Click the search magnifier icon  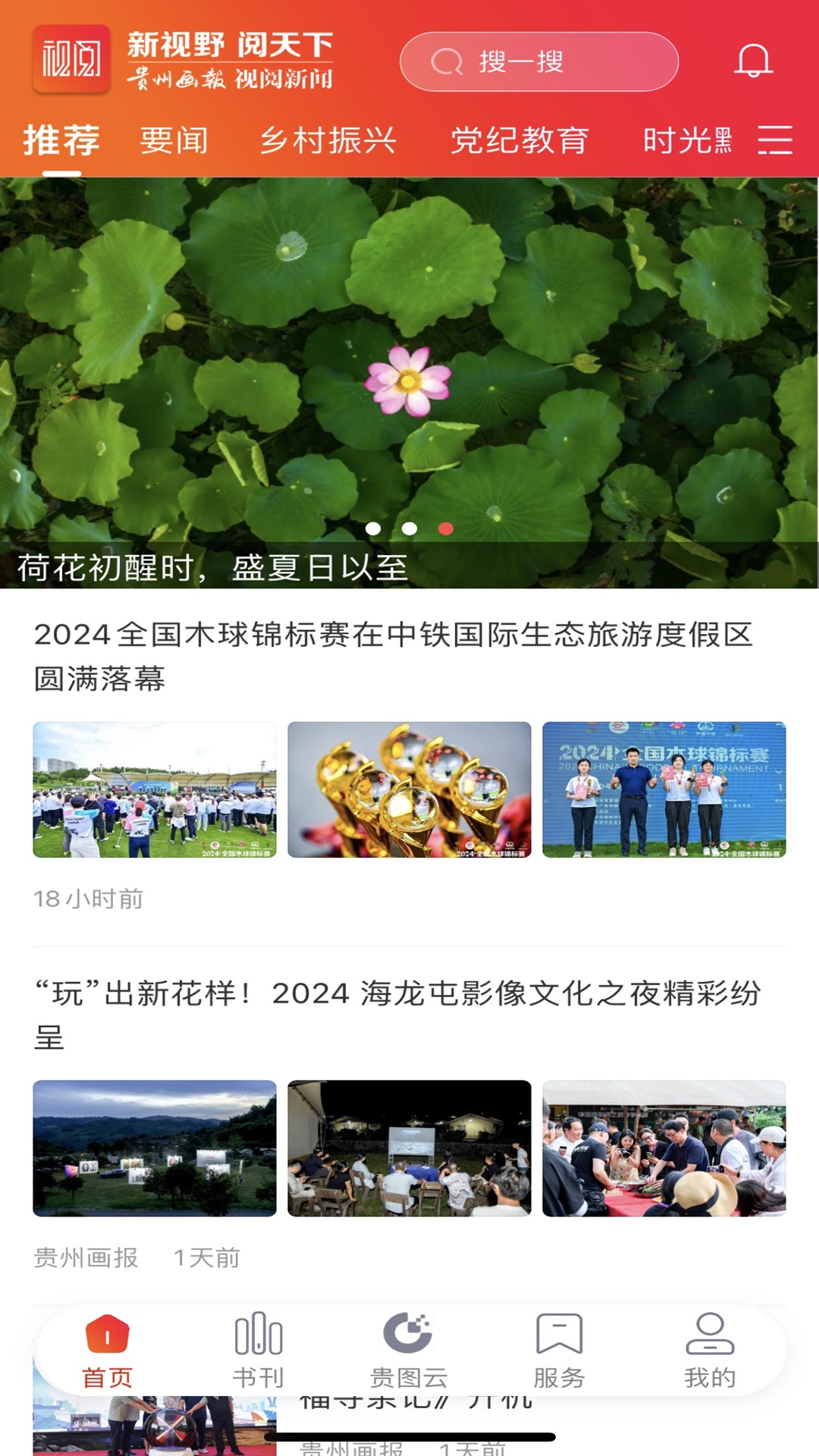(449, 62)
